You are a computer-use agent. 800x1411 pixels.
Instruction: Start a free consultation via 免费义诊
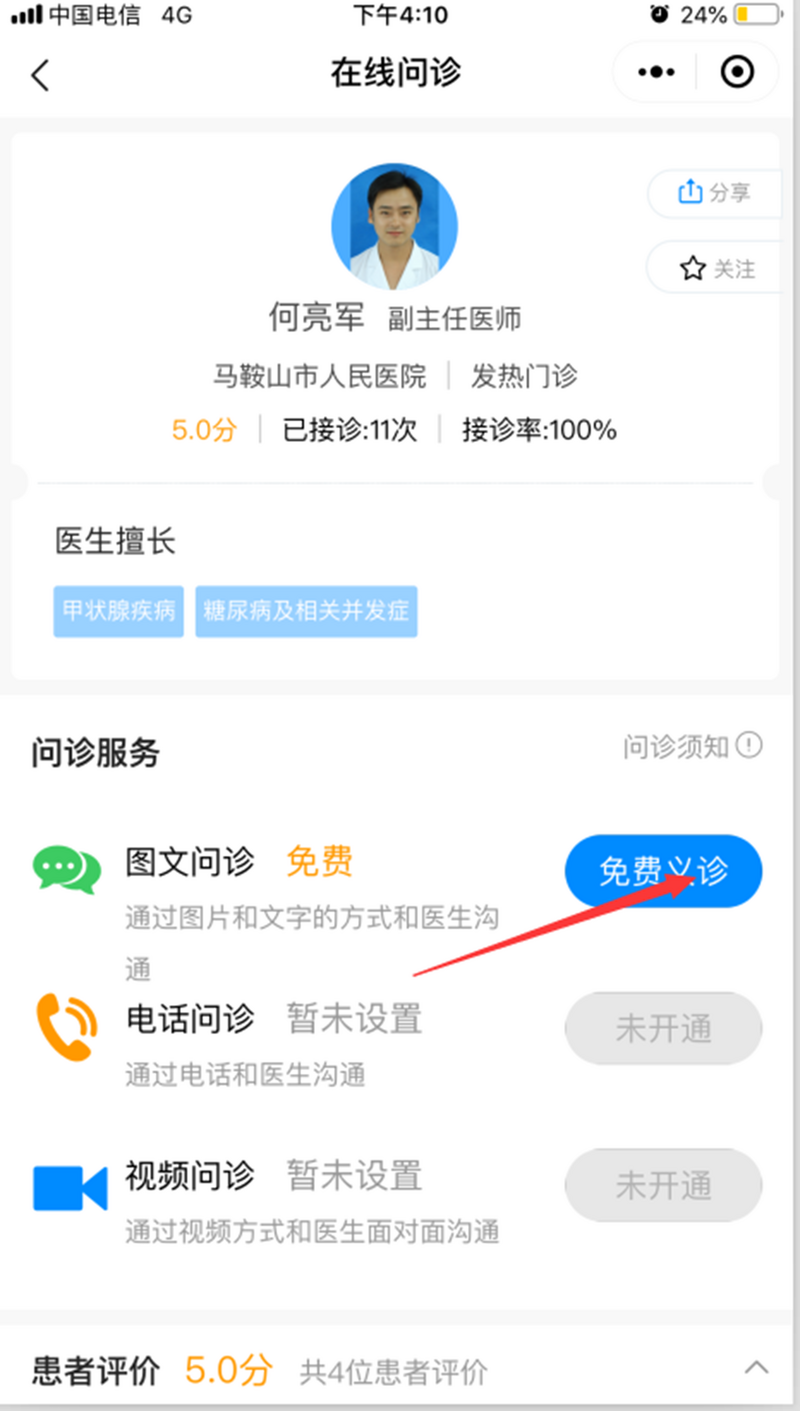(663, 871)
